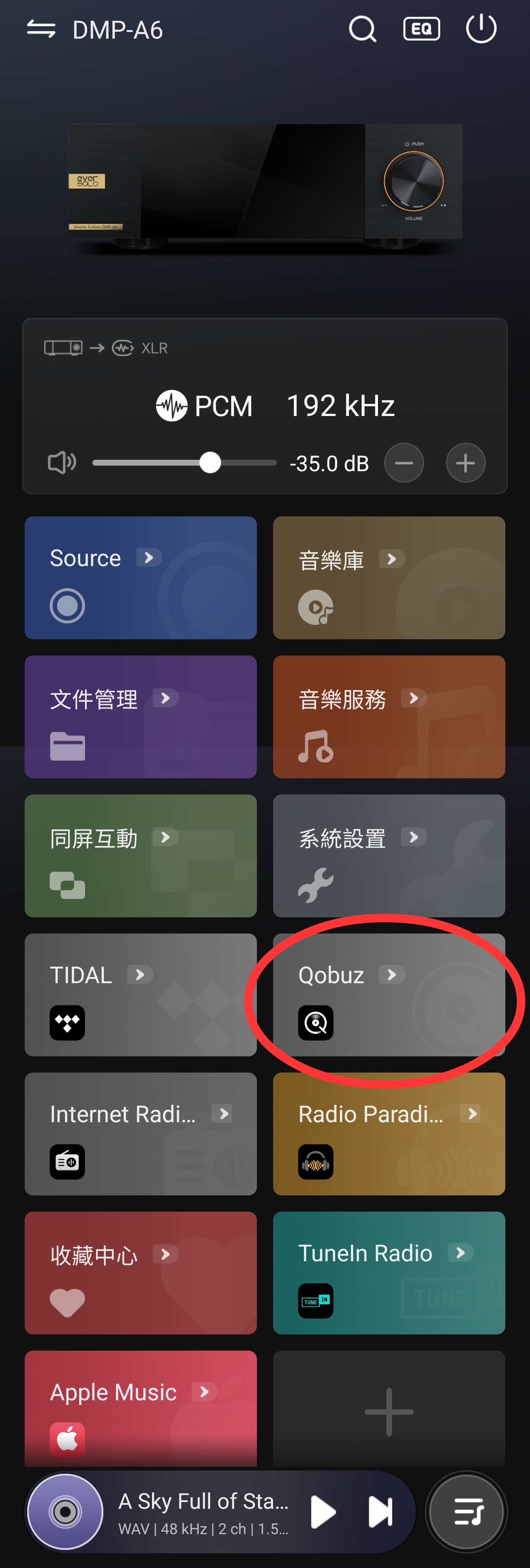Open 文件管理 file manager
The width and height of the screenshot is (530, 1568).
pos(141,717)
